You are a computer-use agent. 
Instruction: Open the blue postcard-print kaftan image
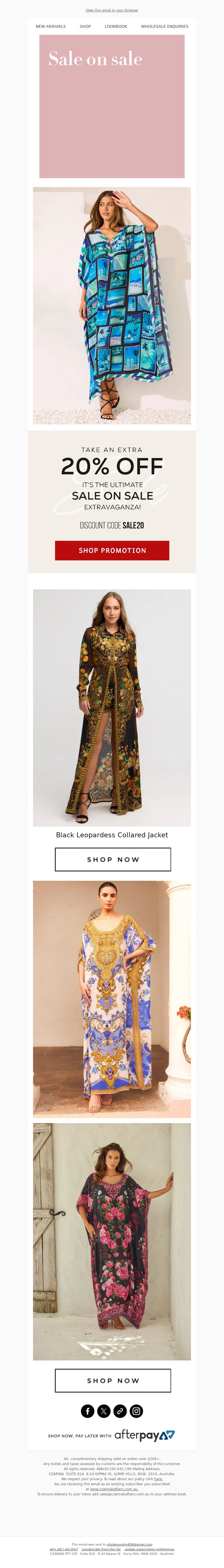click(x=112, y=305)
